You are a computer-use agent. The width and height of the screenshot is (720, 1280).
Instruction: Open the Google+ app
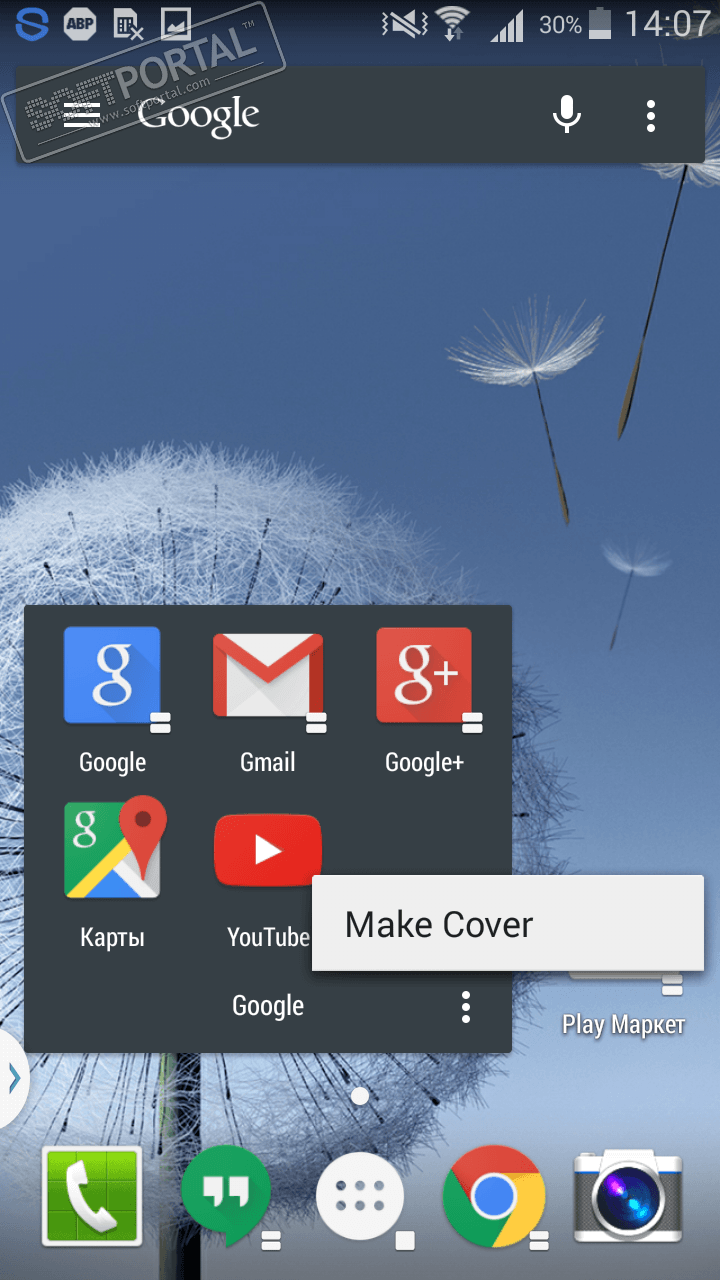(x=424, y=676)
